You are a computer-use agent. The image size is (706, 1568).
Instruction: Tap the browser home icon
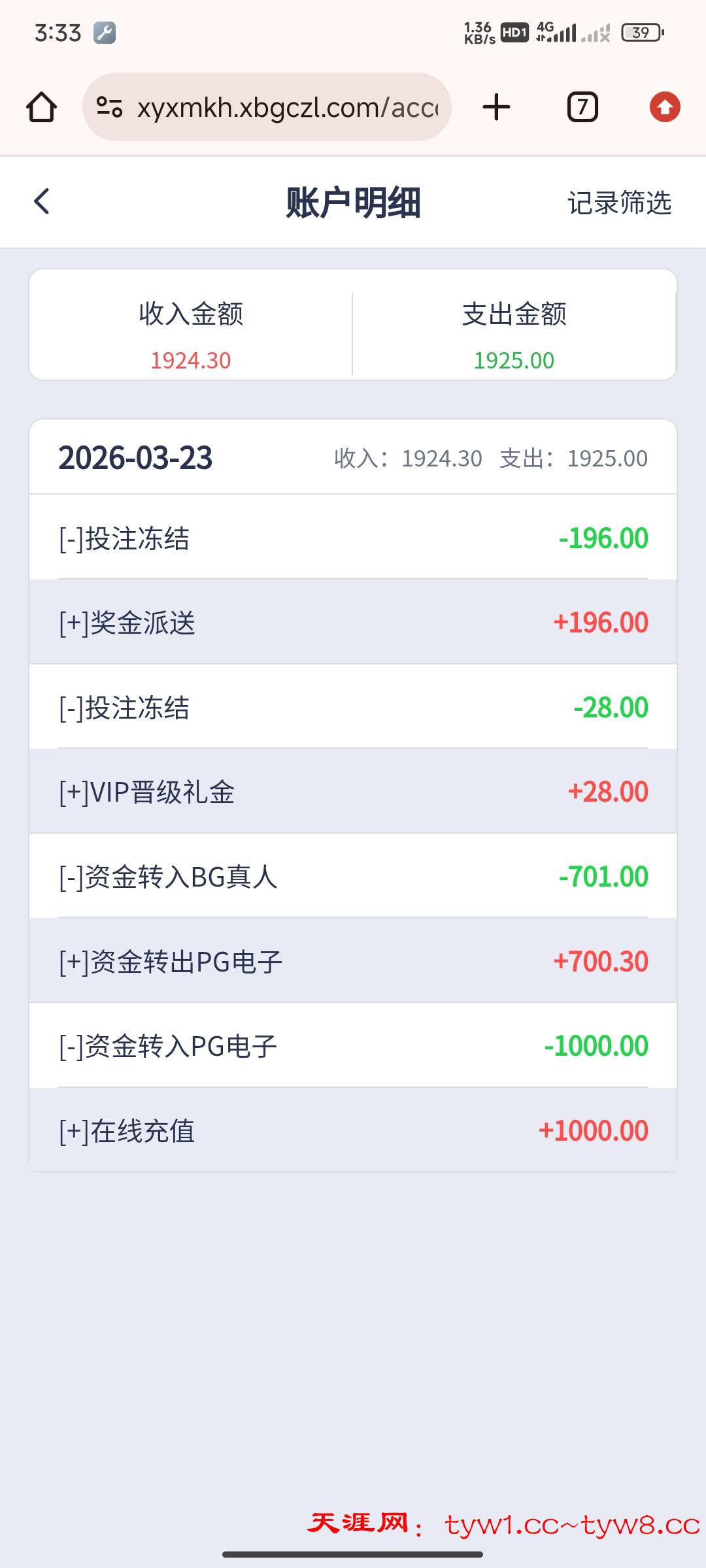[x=41, y=107]
